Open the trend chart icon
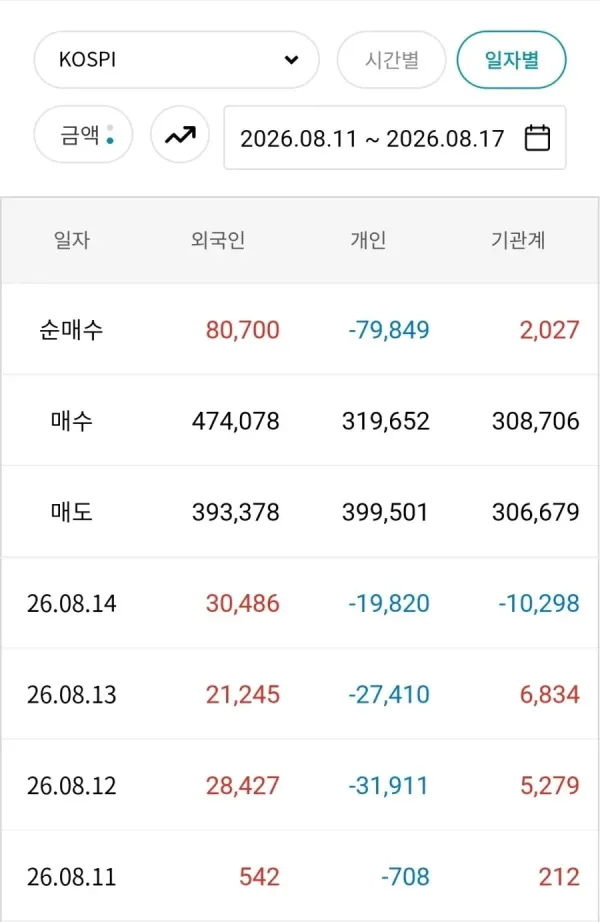This screenshot has height=922, width=600. point(180,135)
